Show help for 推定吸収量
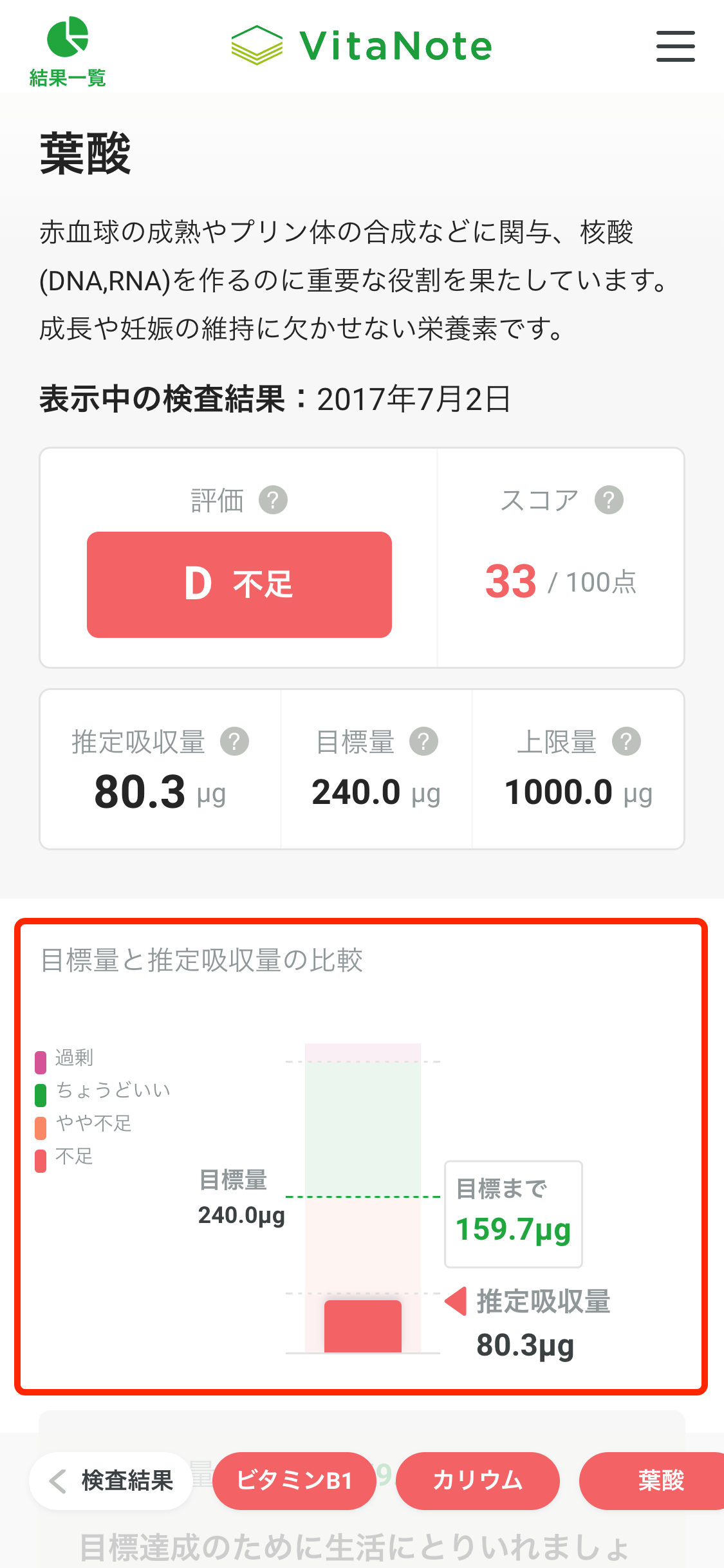Screen dimensions: 724x1568 pyautogui.click(x=234, y=742)
